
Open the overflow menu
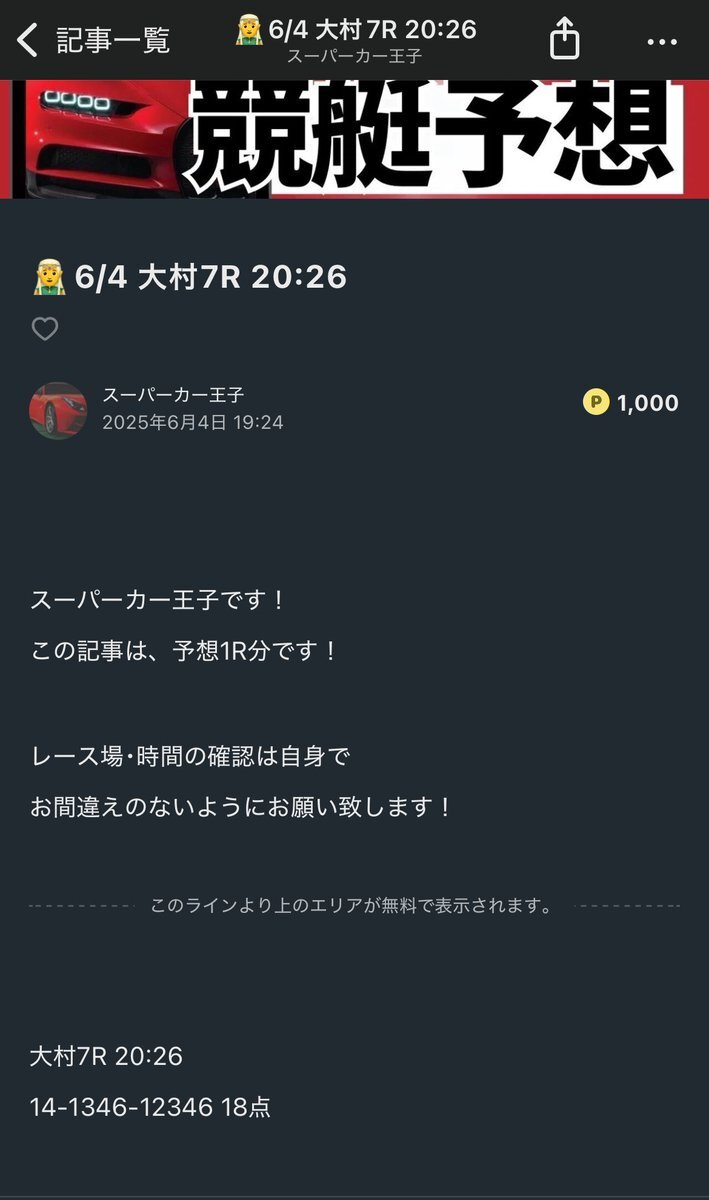pyautogui.click(x=661, y=42)
